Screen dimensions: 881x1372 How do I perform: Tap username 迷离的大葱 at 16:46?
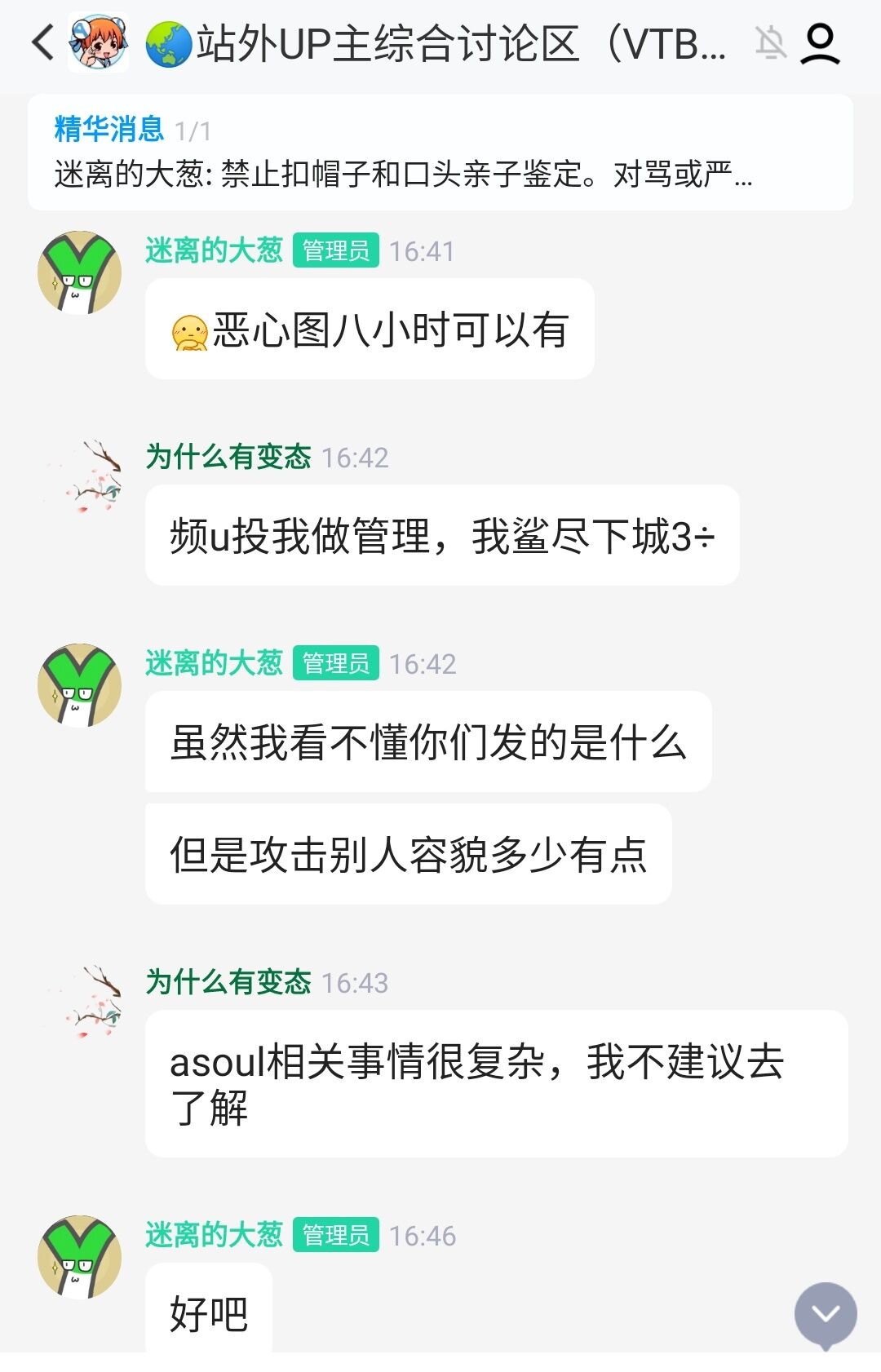pyautogui.click(x=214, y=1235)
